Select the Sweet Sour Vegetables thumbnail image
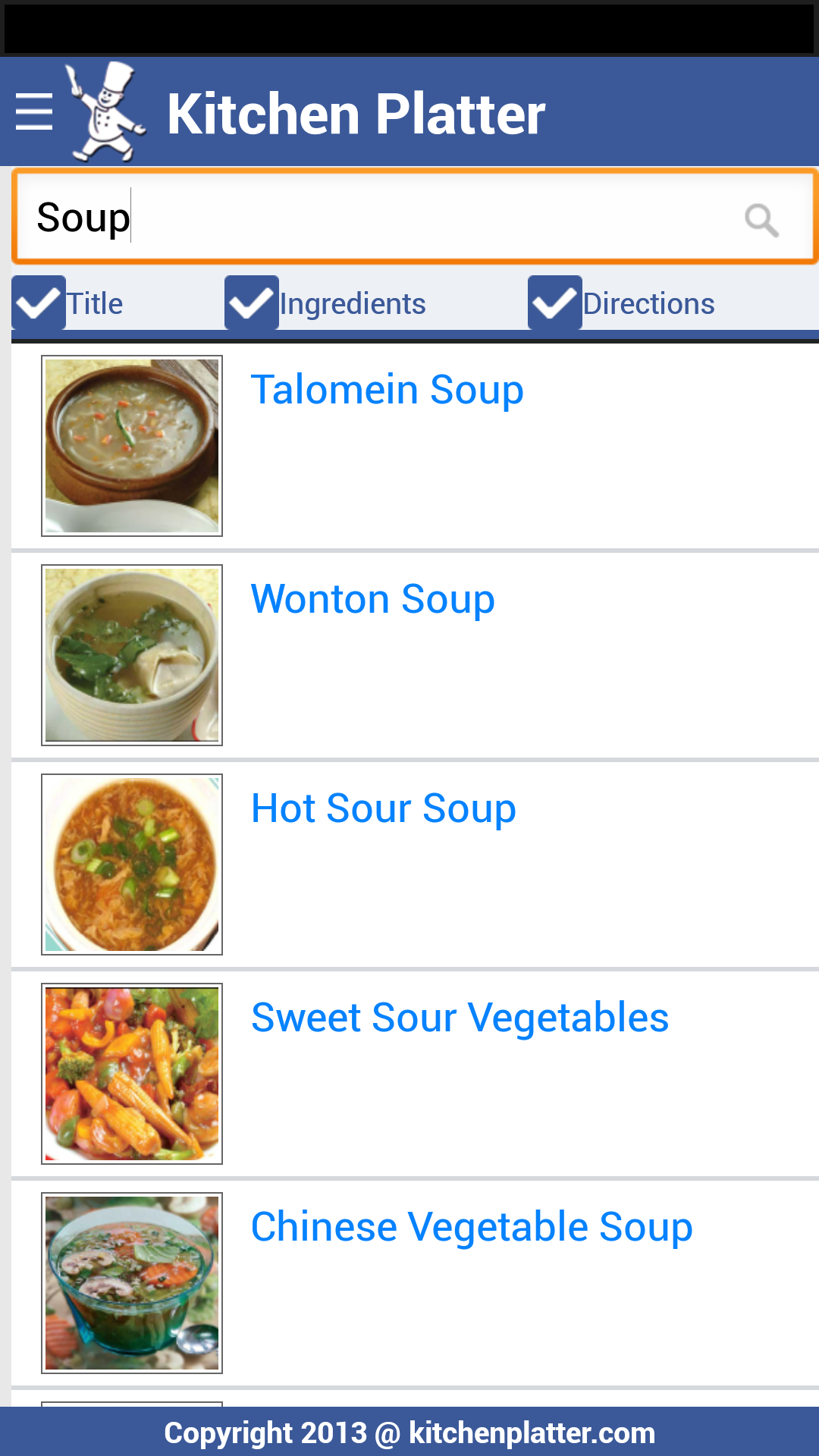Image resolution: width=819 pixels, height=1456 pixels. 132,1075
